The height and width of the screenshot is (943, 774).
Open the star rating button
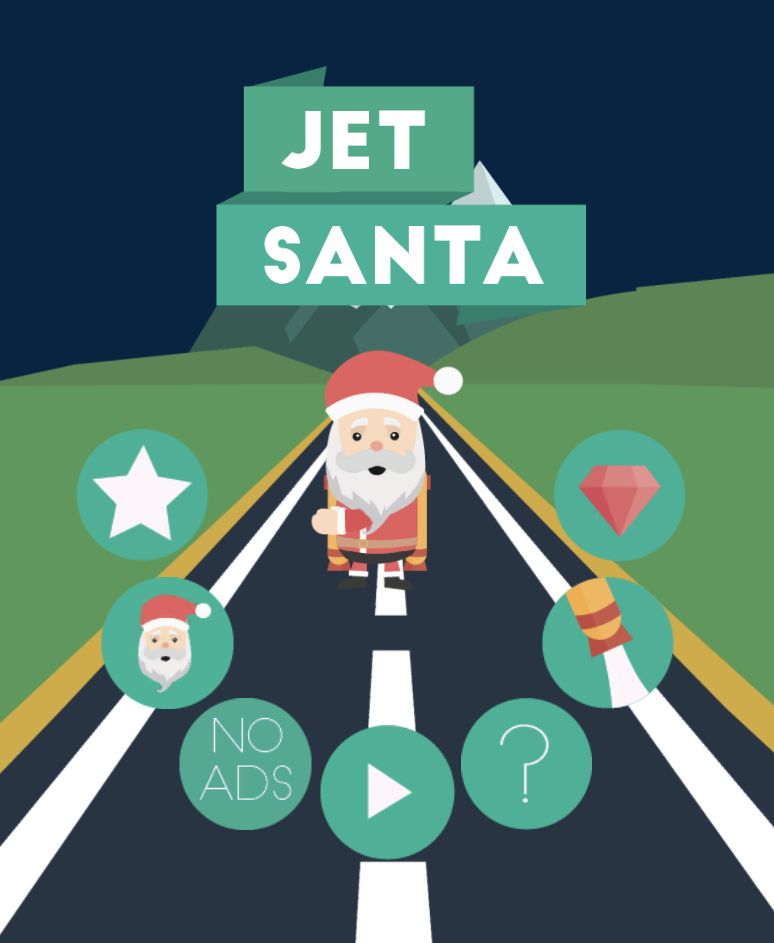point(142,494)
